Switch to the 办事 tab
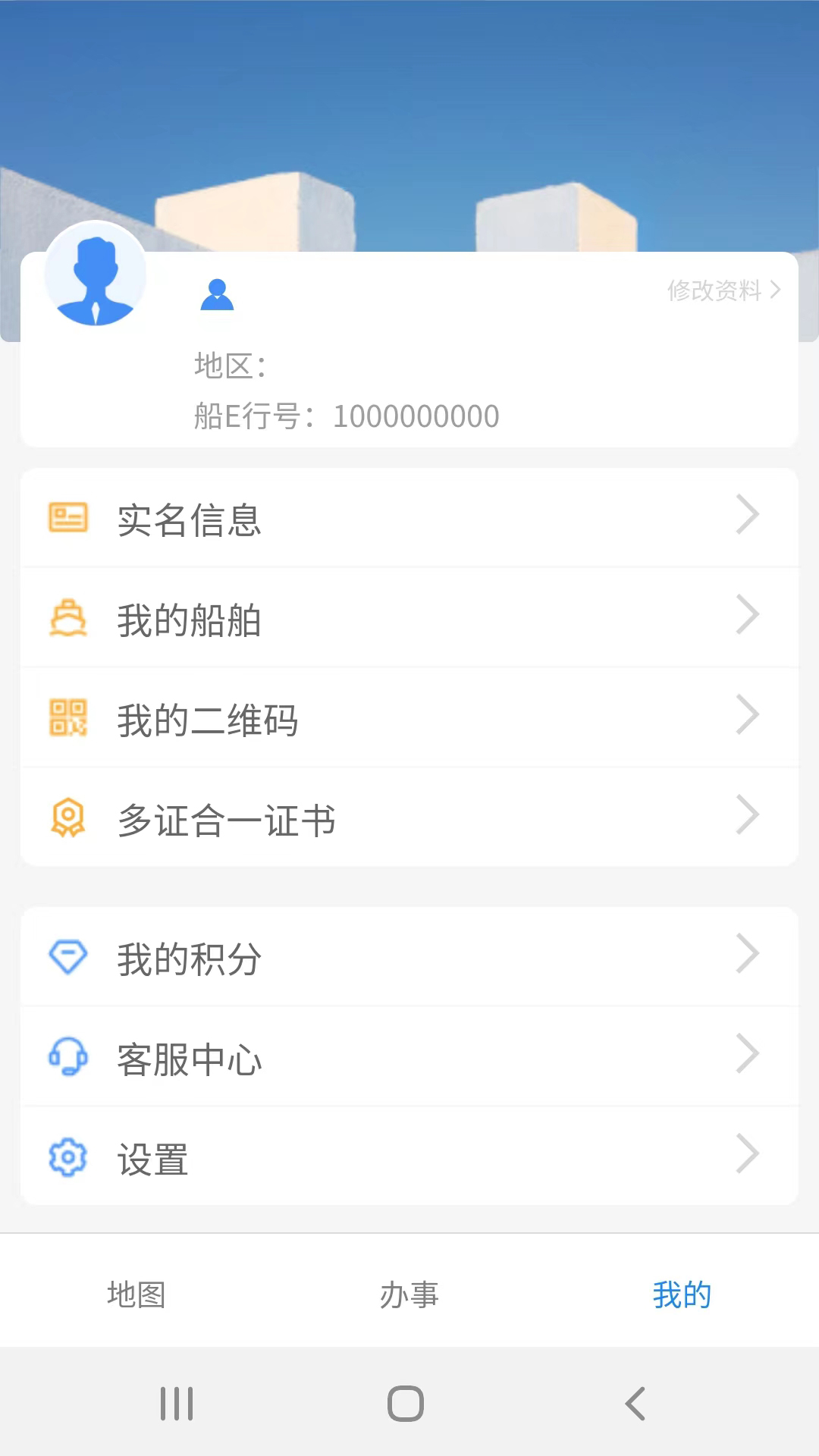The image size is (819, 1456). [409, 1296]
